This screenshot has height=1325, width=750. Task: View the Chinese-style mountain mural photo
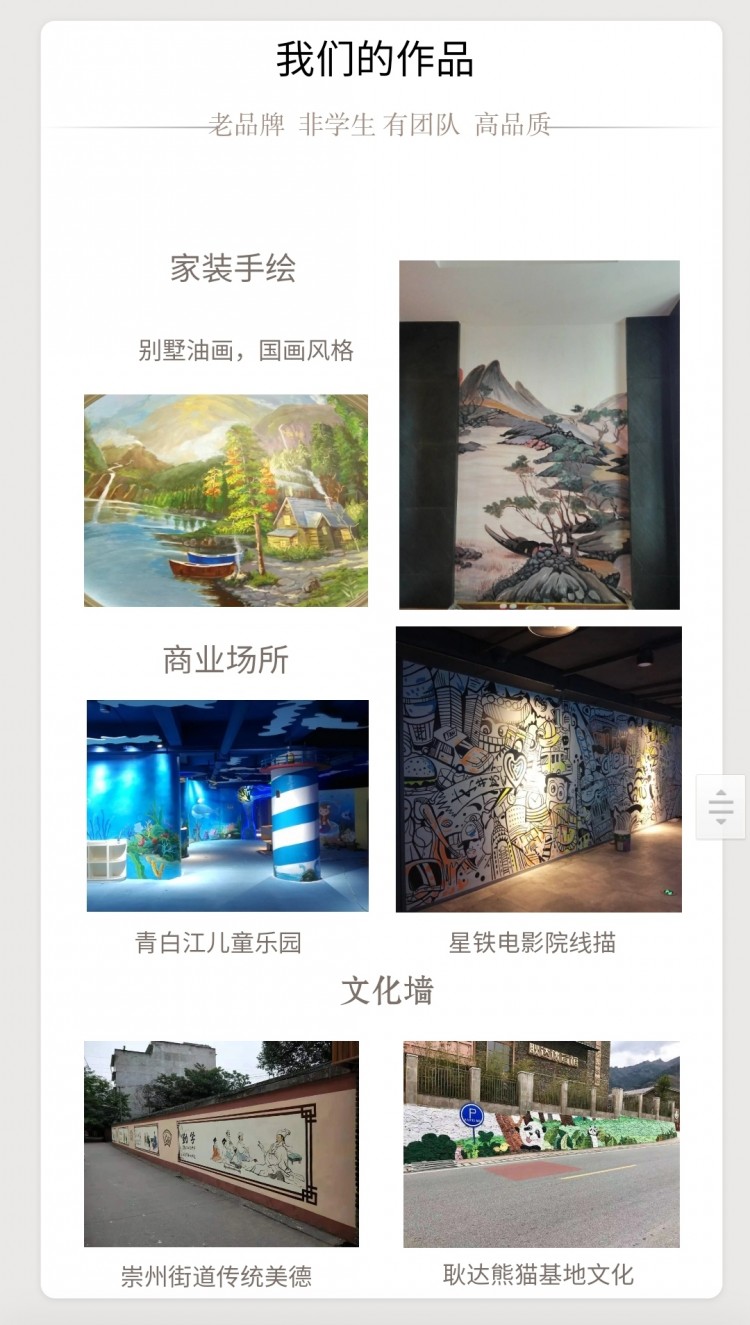pyautogui.click(x=539, y=435)
